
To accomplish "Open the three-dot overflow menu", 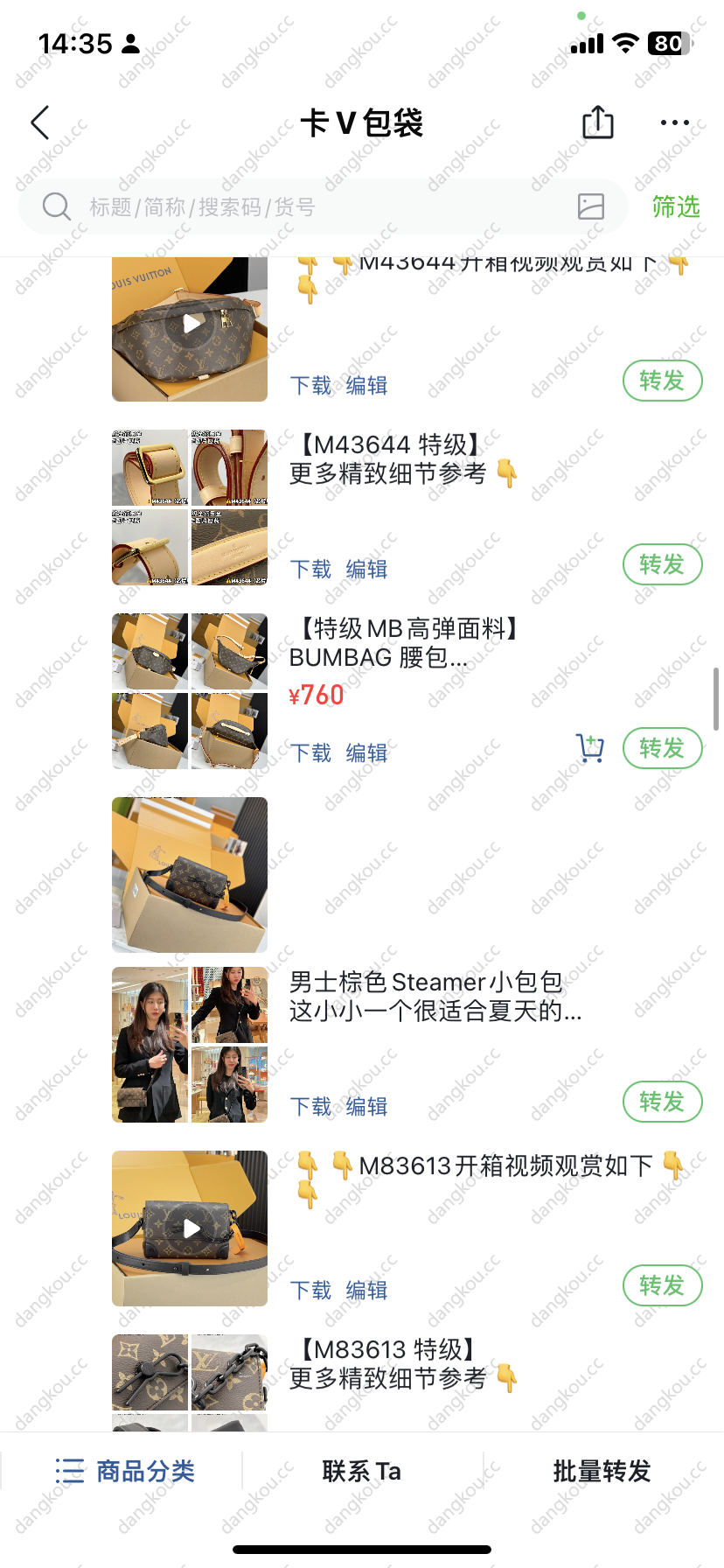I will [x=674, y=122].
